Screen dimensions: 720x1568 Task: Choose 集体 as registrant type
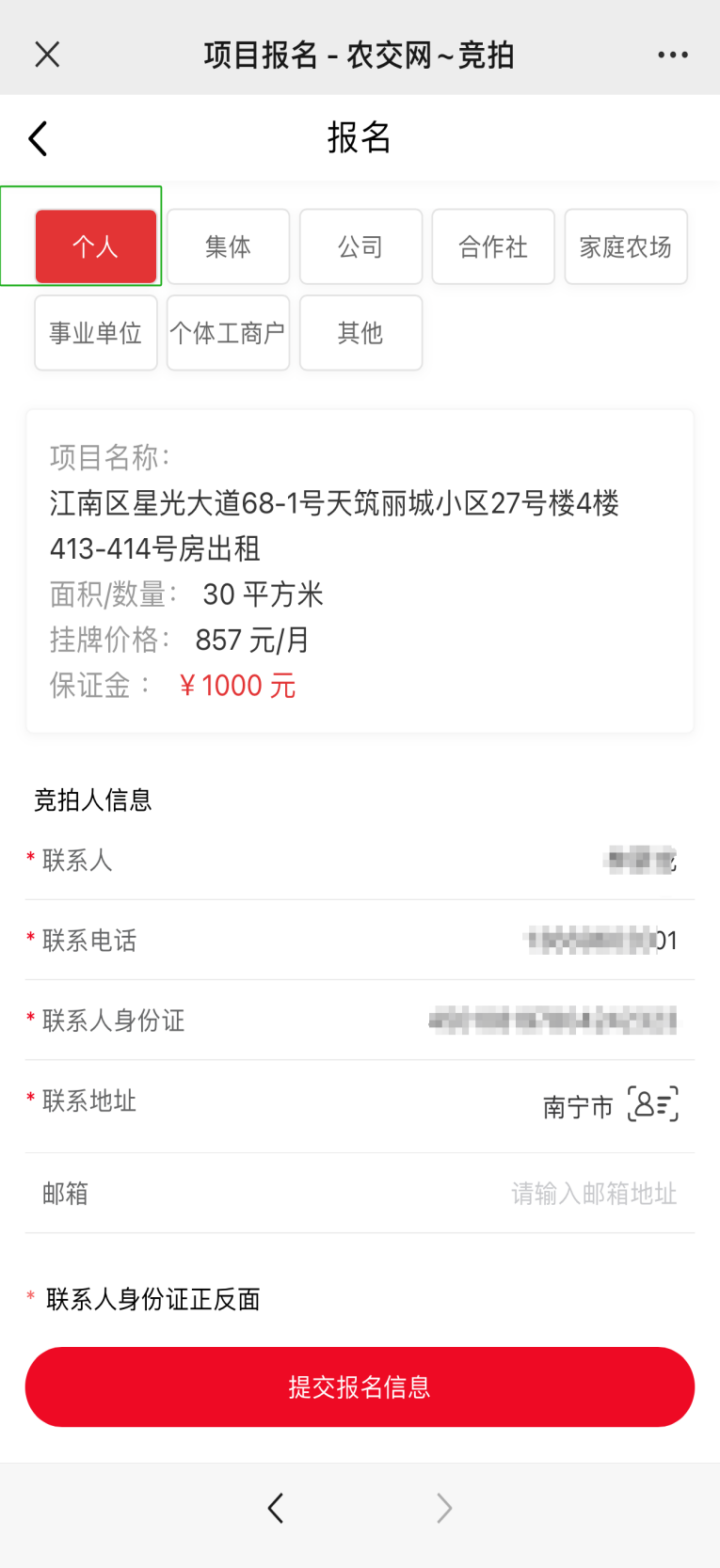click(x=228, y=246)
